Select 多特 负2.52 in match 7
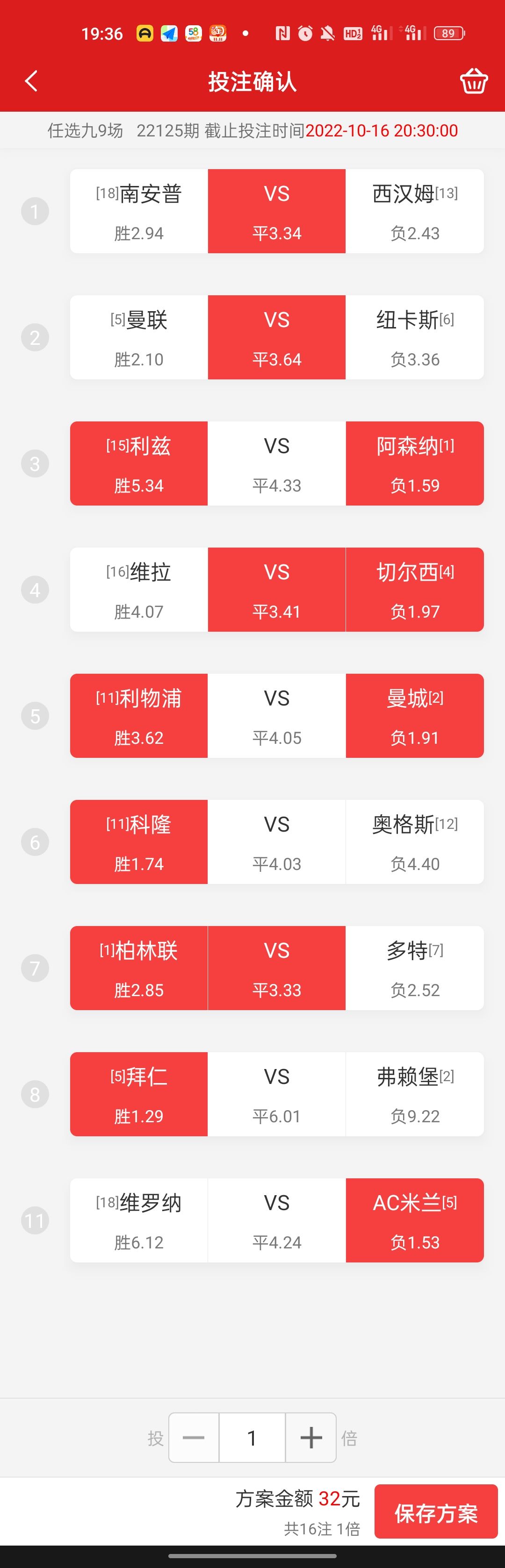Viewport: 505px width, 1568px height. 415,968
